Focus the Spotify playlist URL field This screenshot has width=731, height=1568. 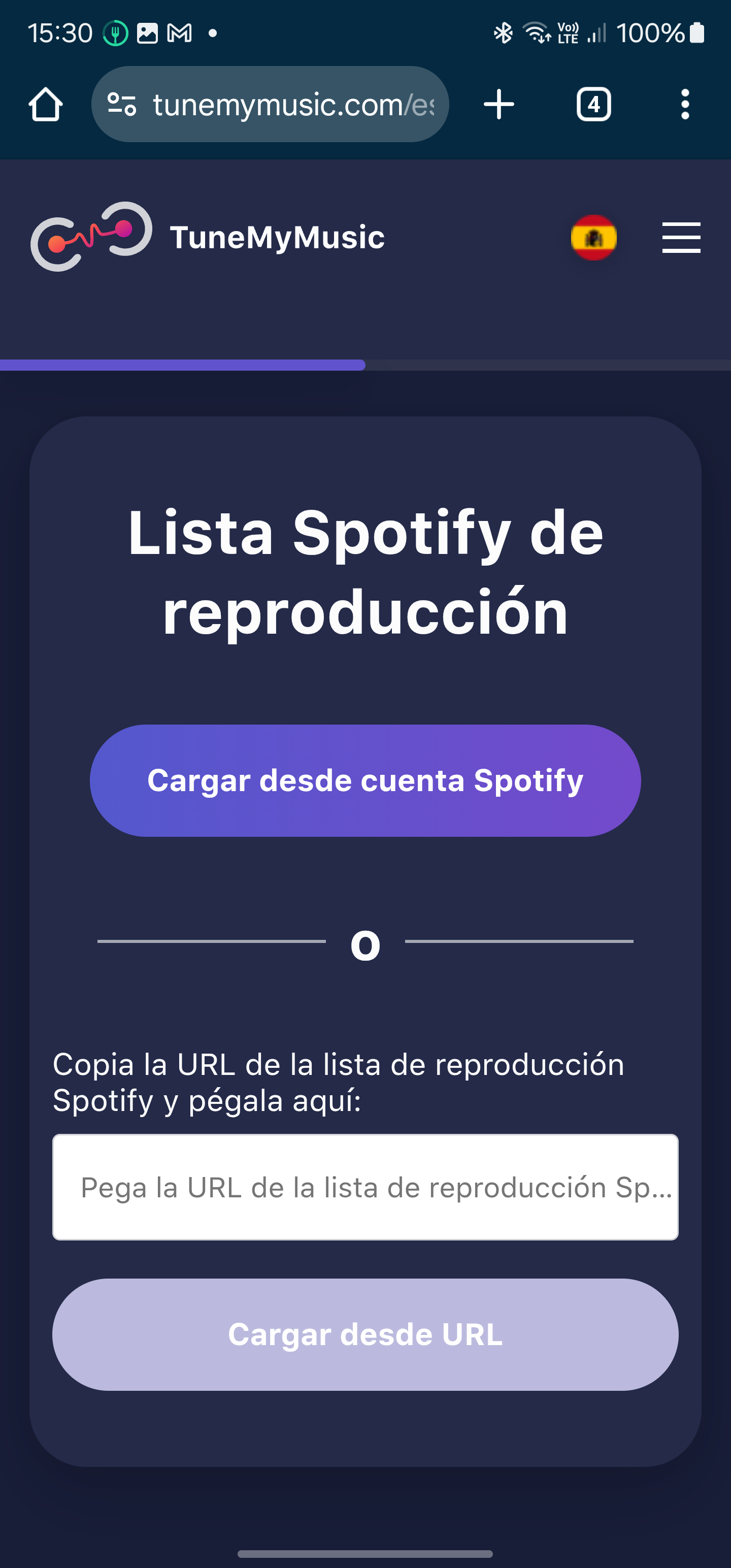click(365, 1187)
